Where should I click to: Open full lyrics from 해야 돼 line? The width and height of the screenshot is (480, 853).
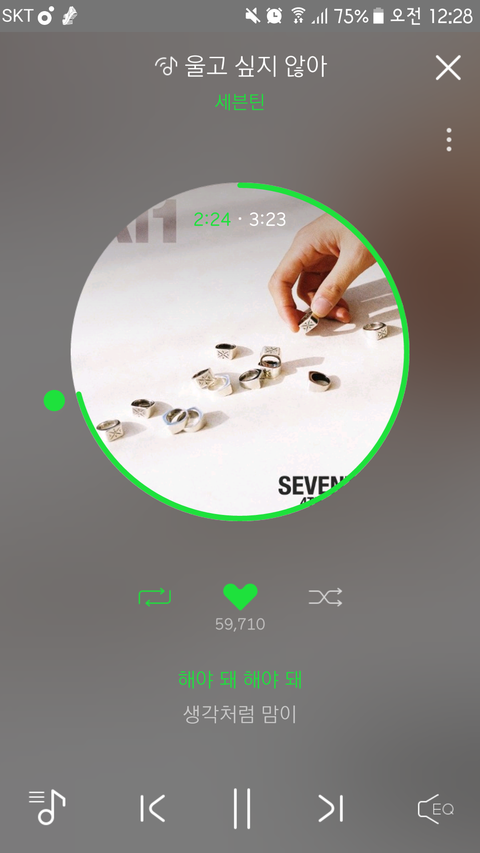[x=240, y=679]
